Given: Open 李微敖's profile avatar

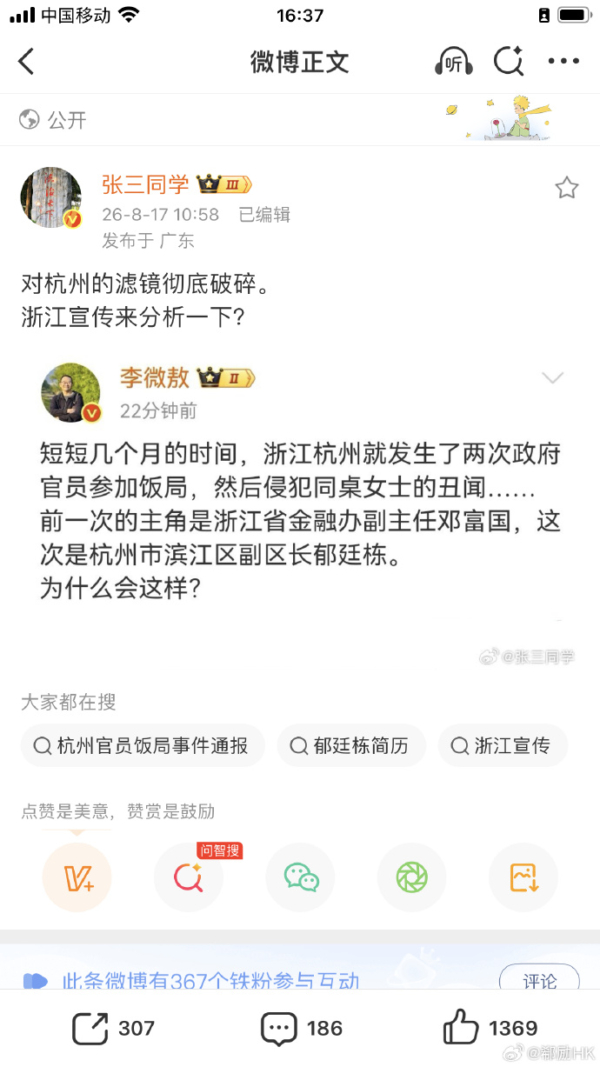Looking at the screenshot, I should (x=71, y=393).
